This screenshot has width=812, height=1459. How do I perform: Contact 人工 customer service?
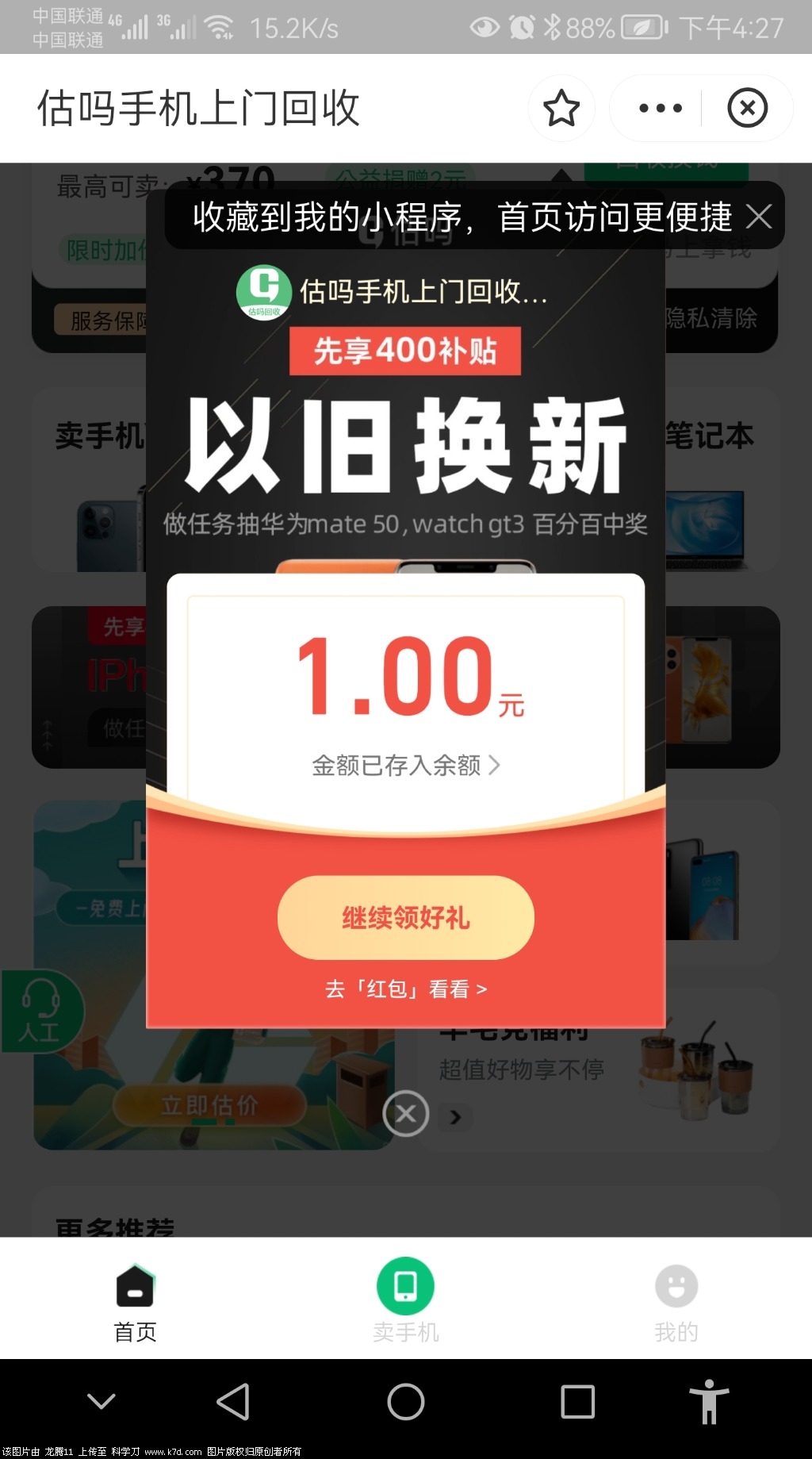(x=40, y=1012)
